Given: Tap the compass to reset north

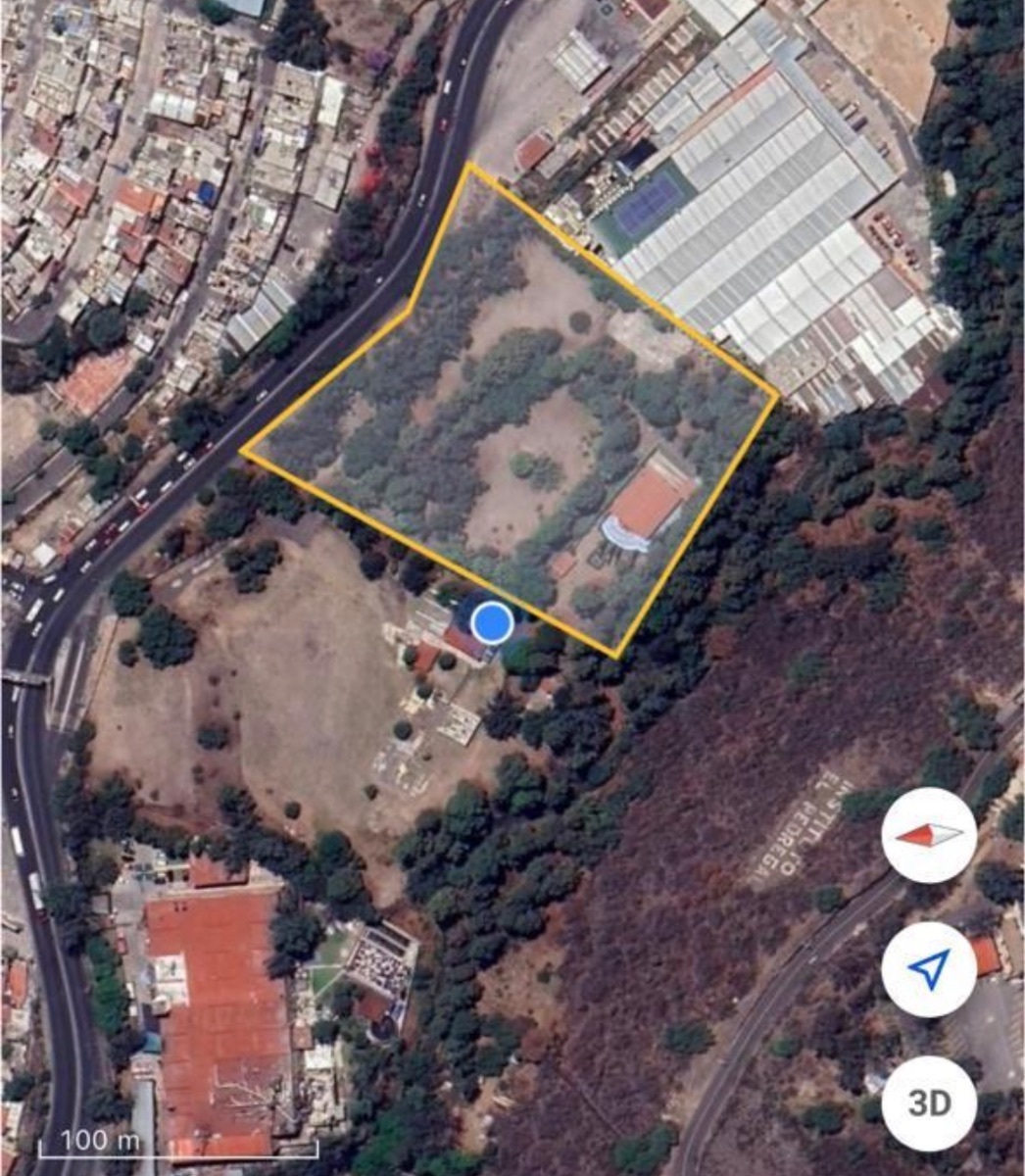Looking at the screenshot, I should 928,835.
